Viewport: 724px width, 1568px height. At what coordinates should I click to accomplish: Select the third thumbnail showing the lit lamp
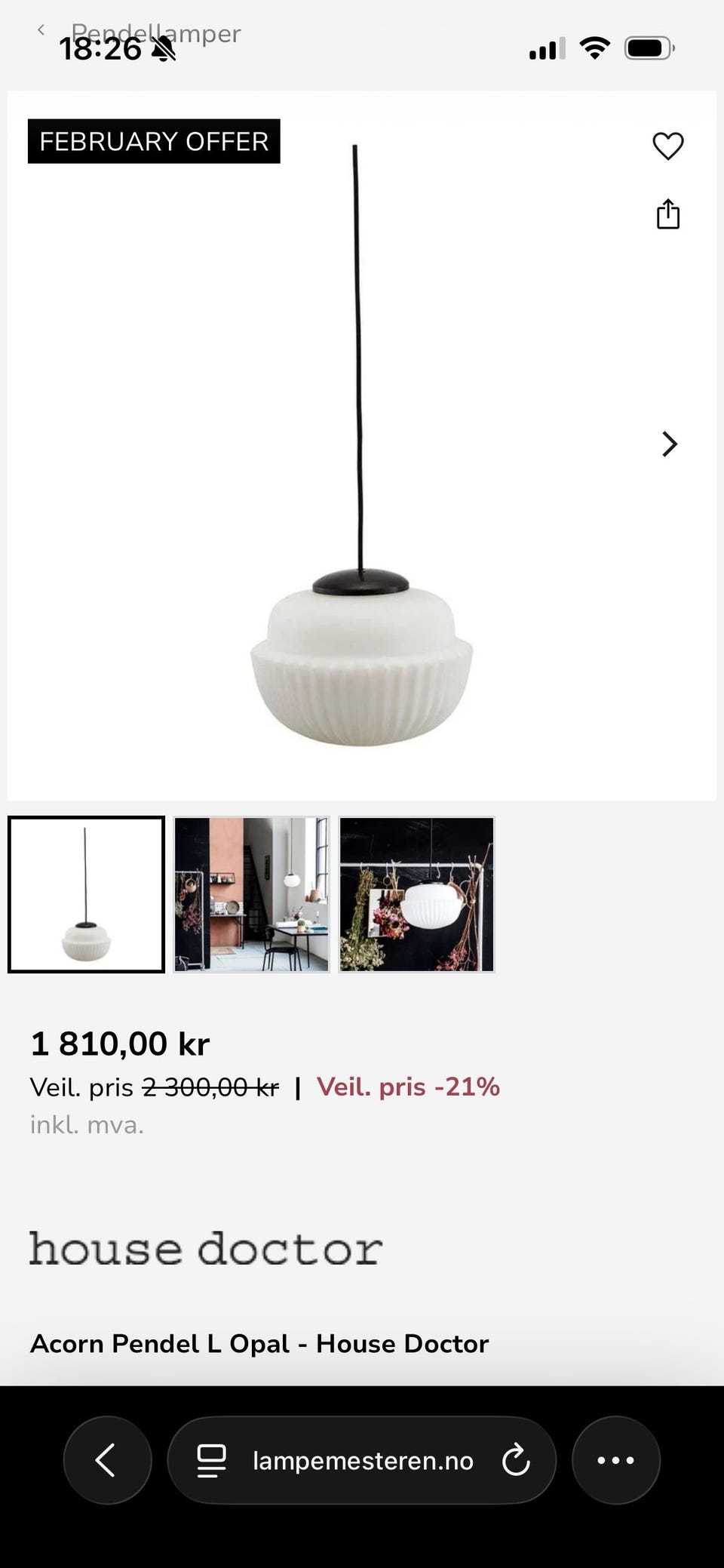tap(417, 896)
